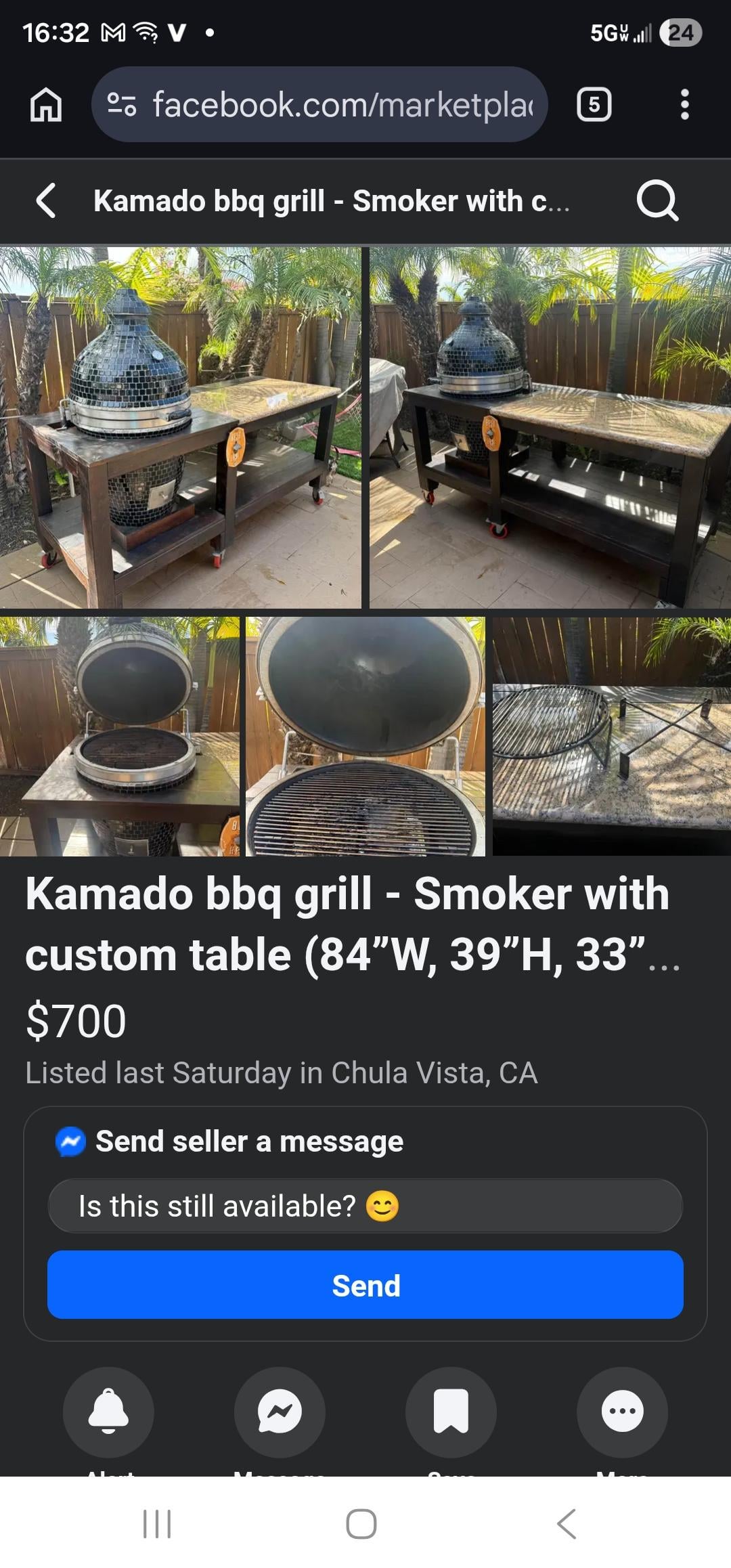Message the seller via Messenger button

click(x=280, y=1412)
